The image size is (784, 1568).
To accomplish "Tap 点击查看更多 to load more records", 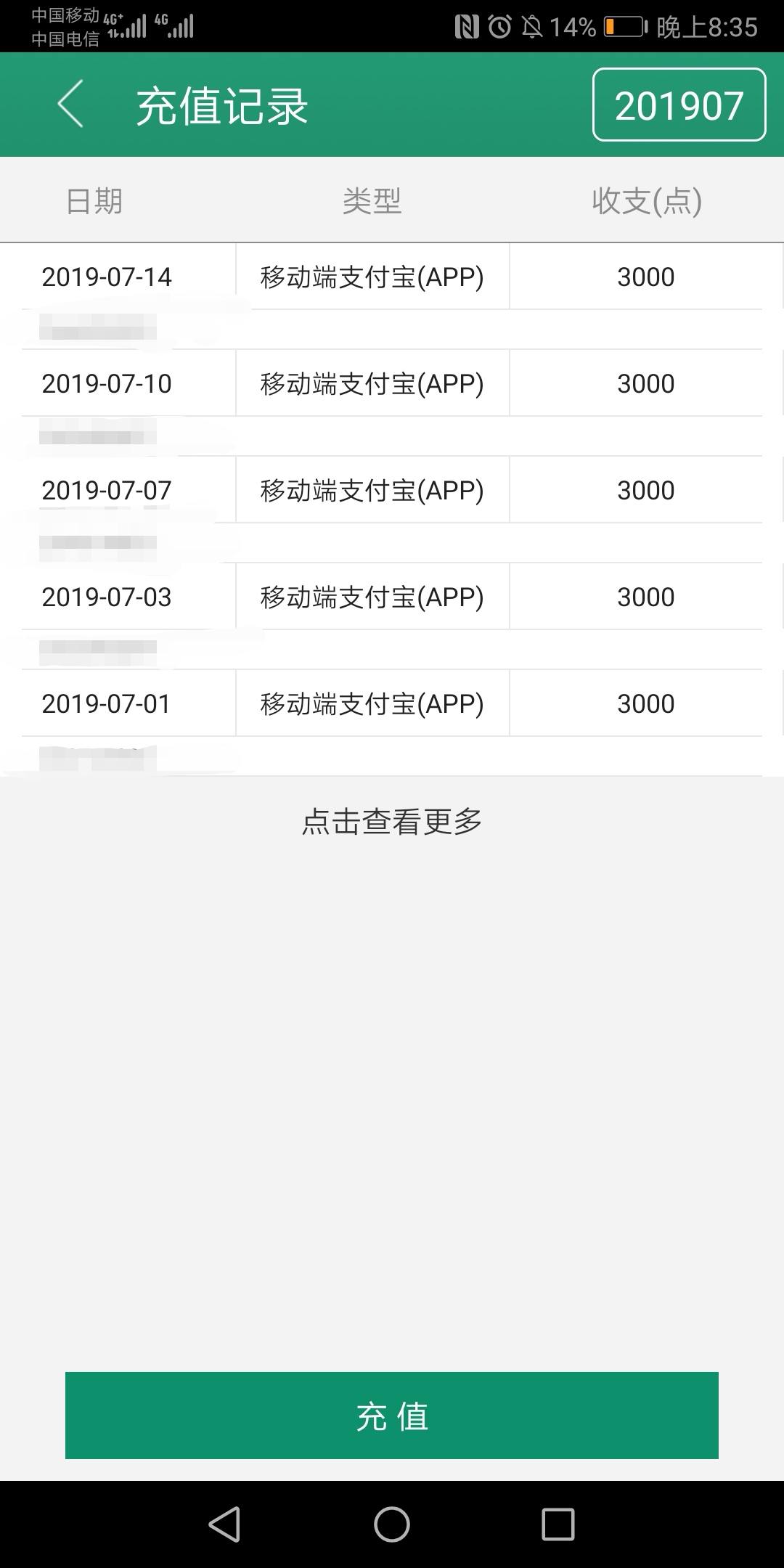I will [x=392, y=821].
